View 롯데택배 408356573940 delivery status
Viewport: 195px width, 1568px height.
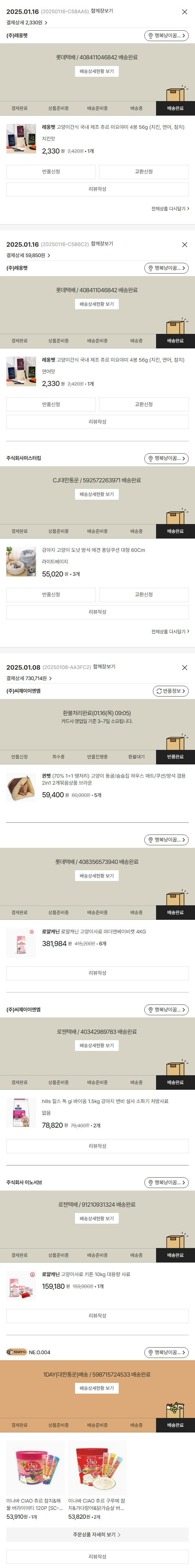coord(97,876)
